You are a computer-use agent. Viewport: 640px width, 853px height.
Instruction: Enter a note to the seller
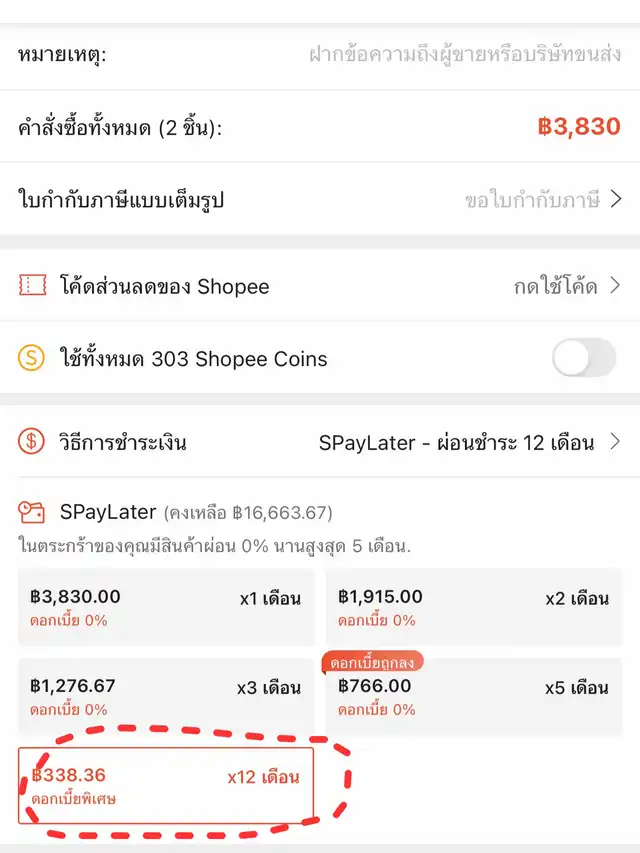(464, 54)
